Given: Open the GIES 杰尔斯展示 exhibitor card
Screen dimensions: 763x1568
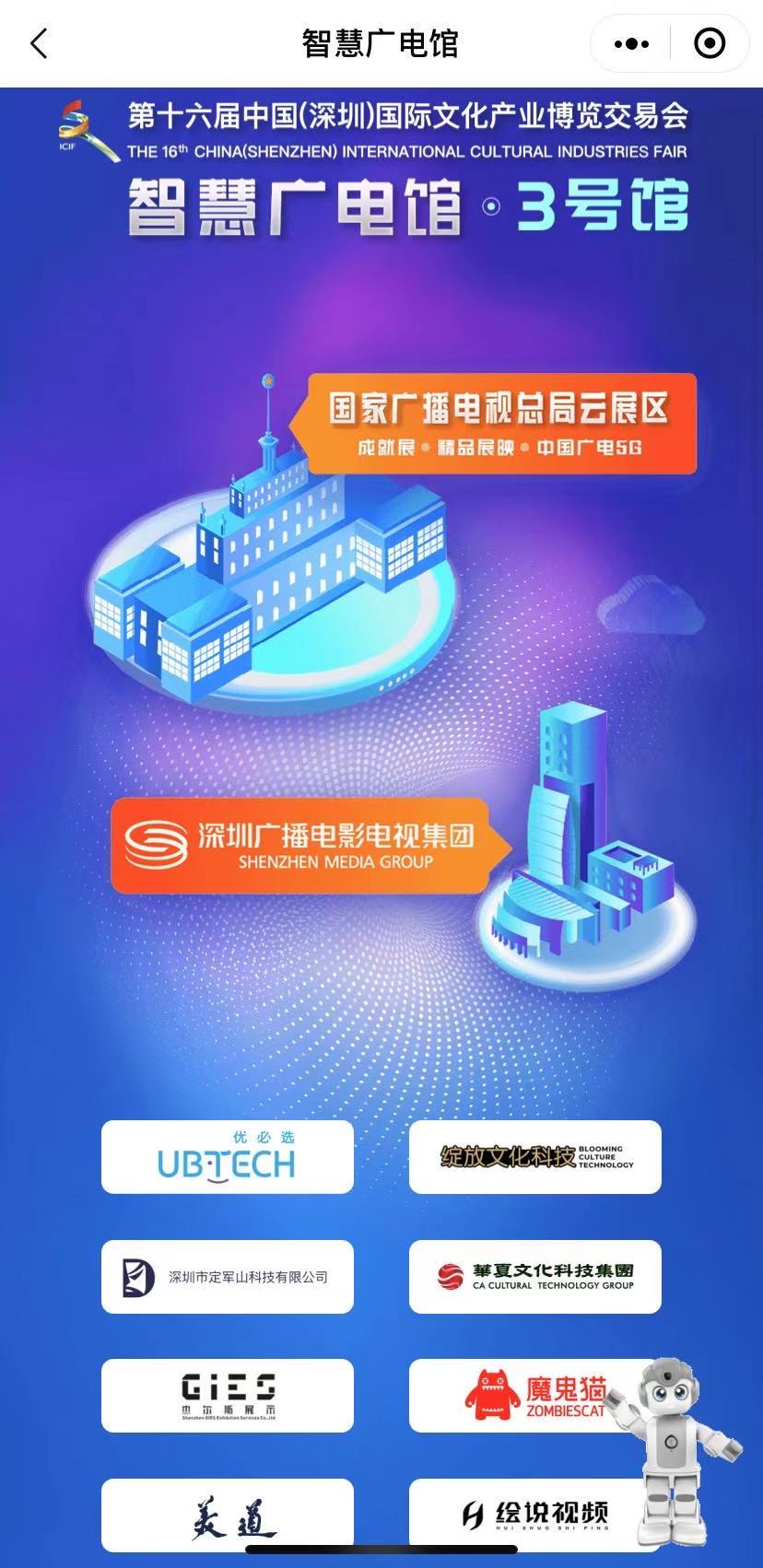Looking at the screenshot, I should (228, 1396).
